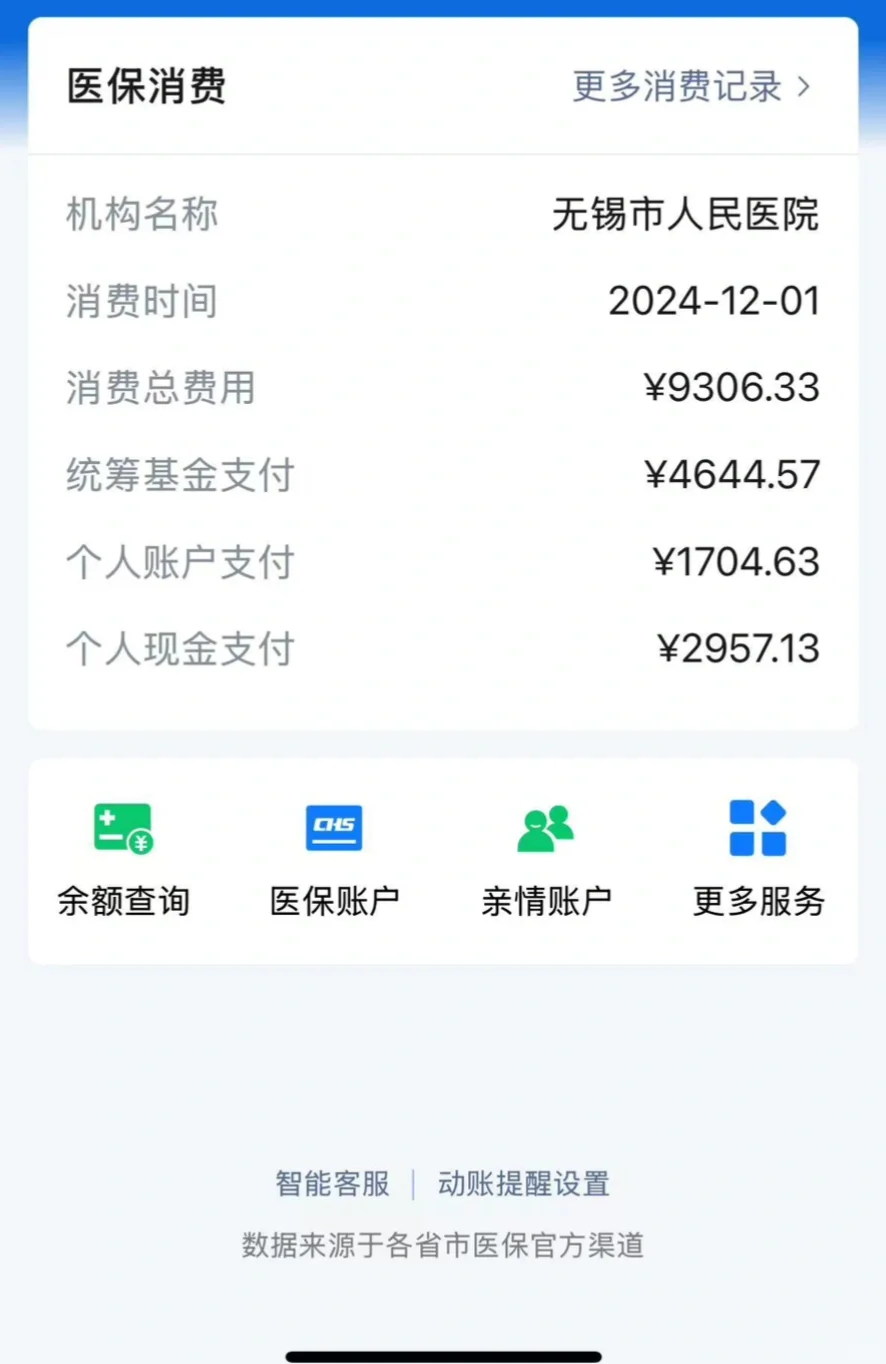This screenshot has width=886, height=1364.
Task: Open 智能客服 smart customer service
Action: pyautogui.click(x=332, y=1184)
